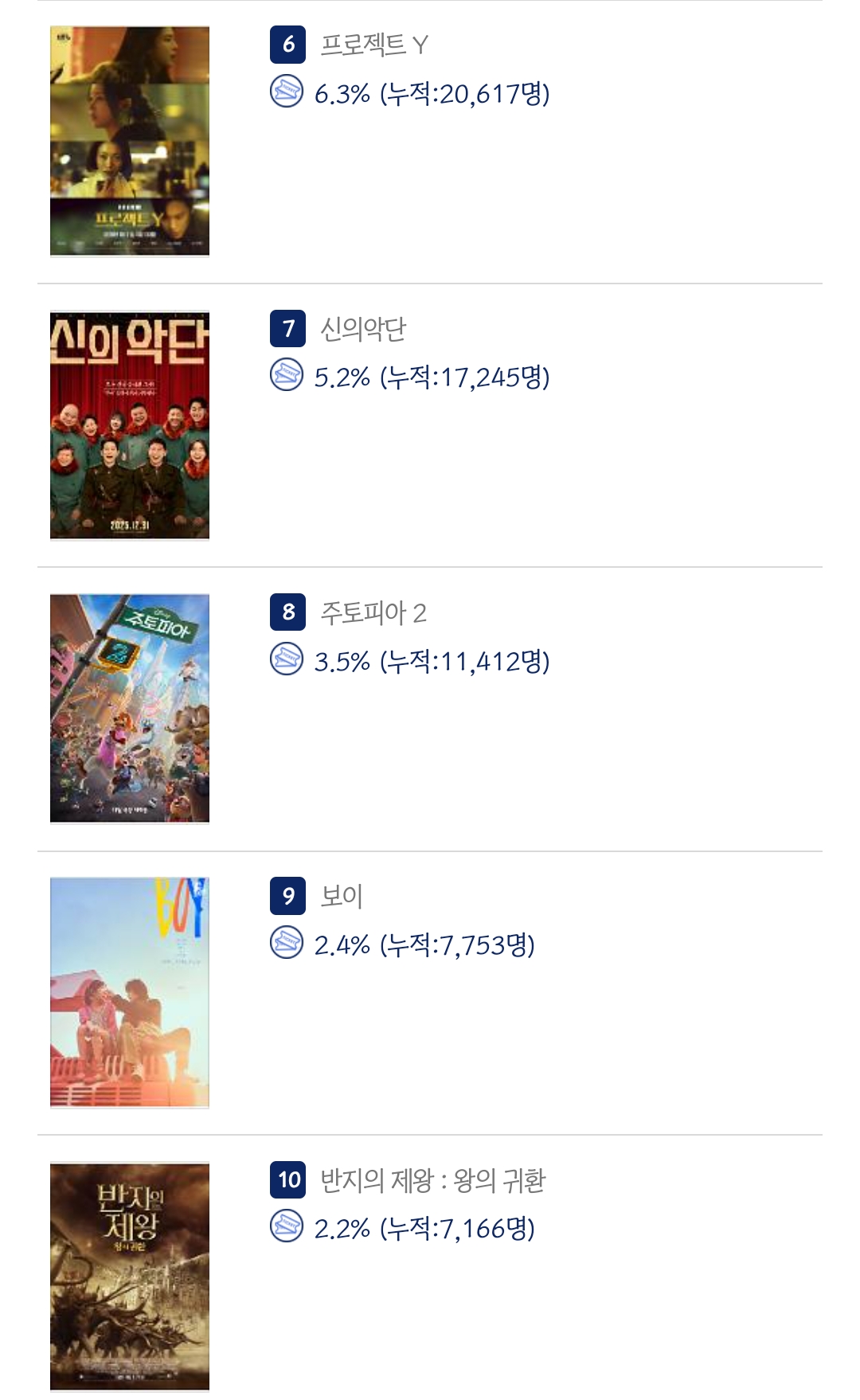This screenshot has height=1400, width=860.
Task: Select the 주토피아 2 poster
Action: click(x=130, y=709)
